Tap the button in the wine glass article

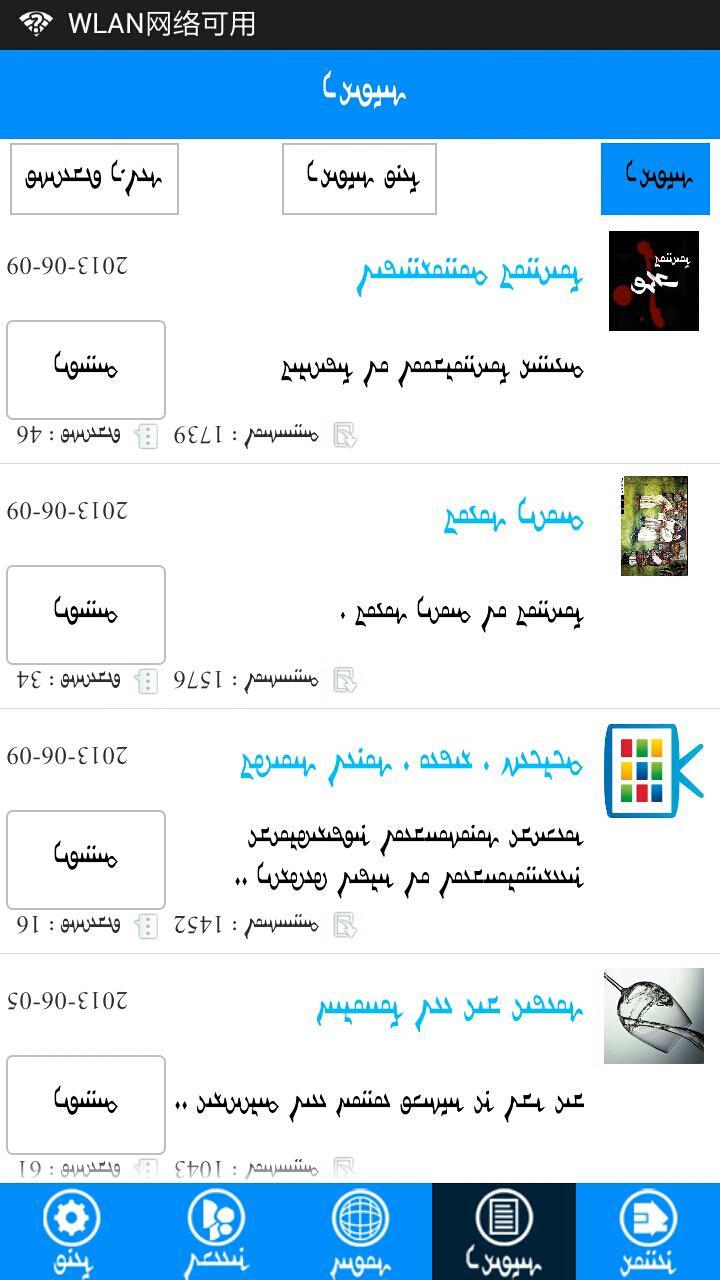[x=86, y=1104]
